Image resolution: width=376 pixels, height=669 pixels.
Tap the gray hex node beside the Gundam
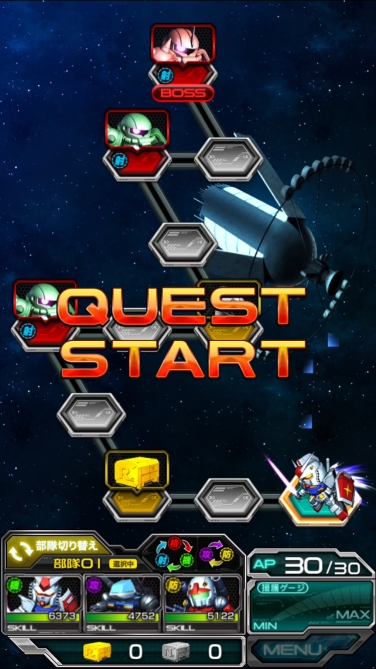point(229,500)
